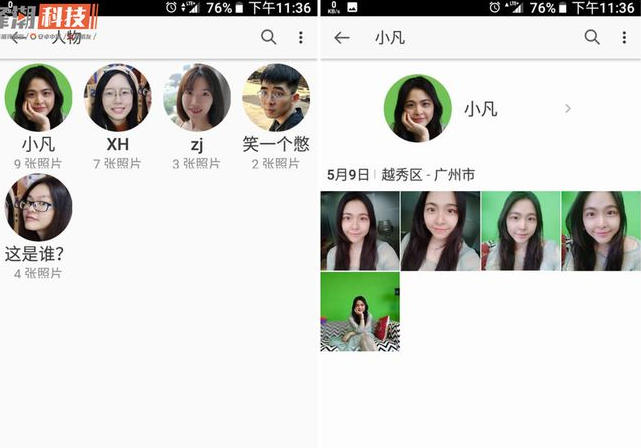Open 小凡's face album with 9 photos
The width and height of the screenshot is (641, 448).
point(38,98)
